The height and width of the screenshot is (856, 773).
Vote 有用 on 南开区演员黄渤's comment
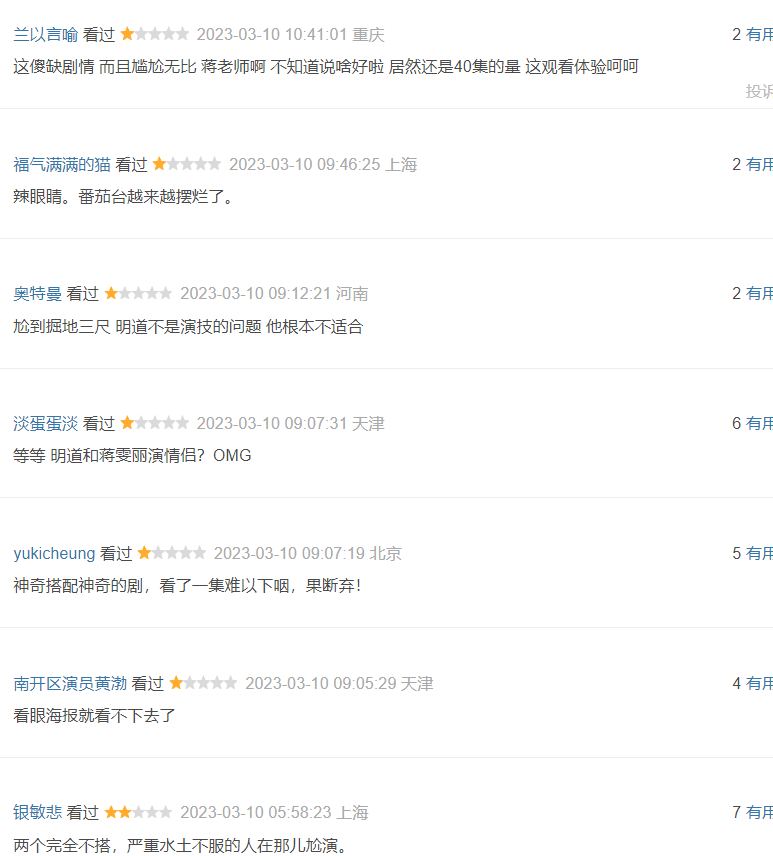pyautogui.click(x=760, y=683)
